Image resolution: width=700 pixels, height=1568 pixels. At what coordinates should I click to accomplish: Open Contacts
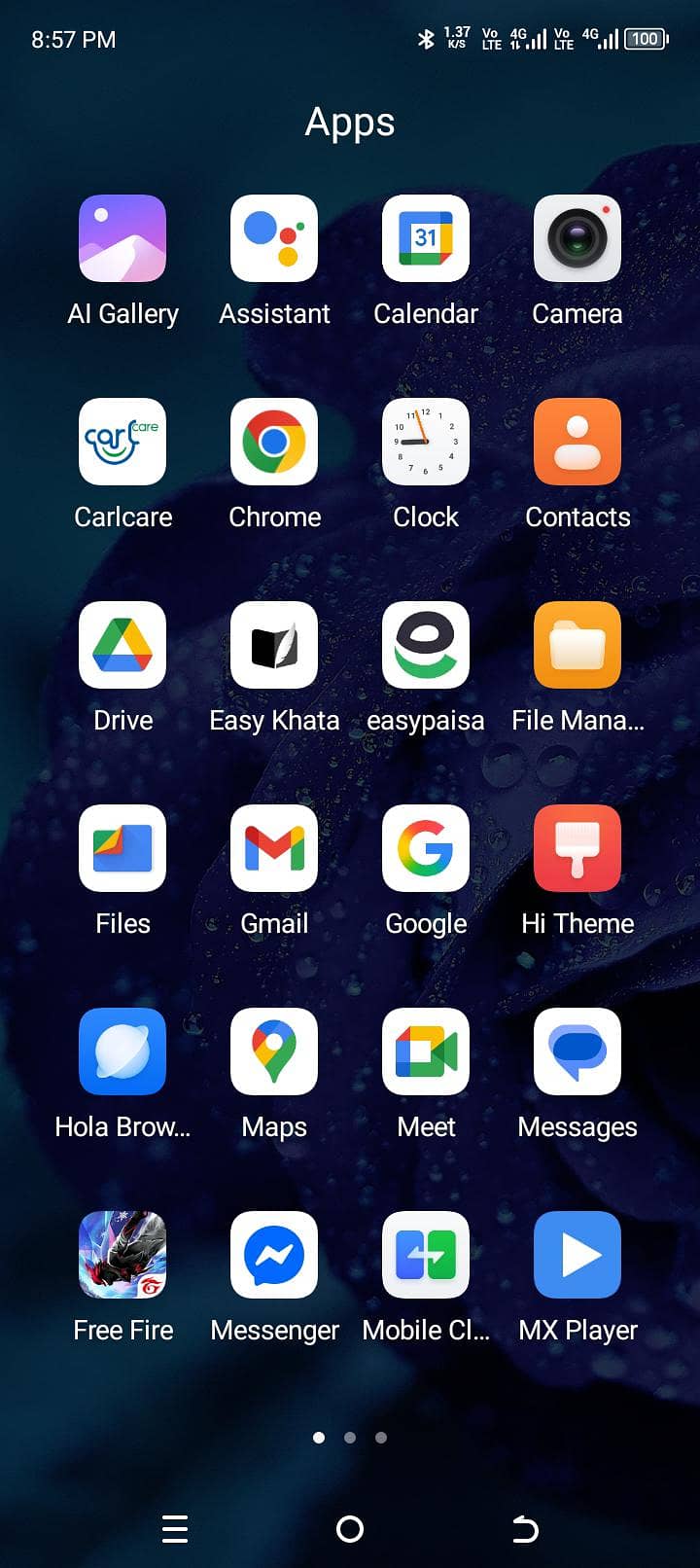pos(577,442)
